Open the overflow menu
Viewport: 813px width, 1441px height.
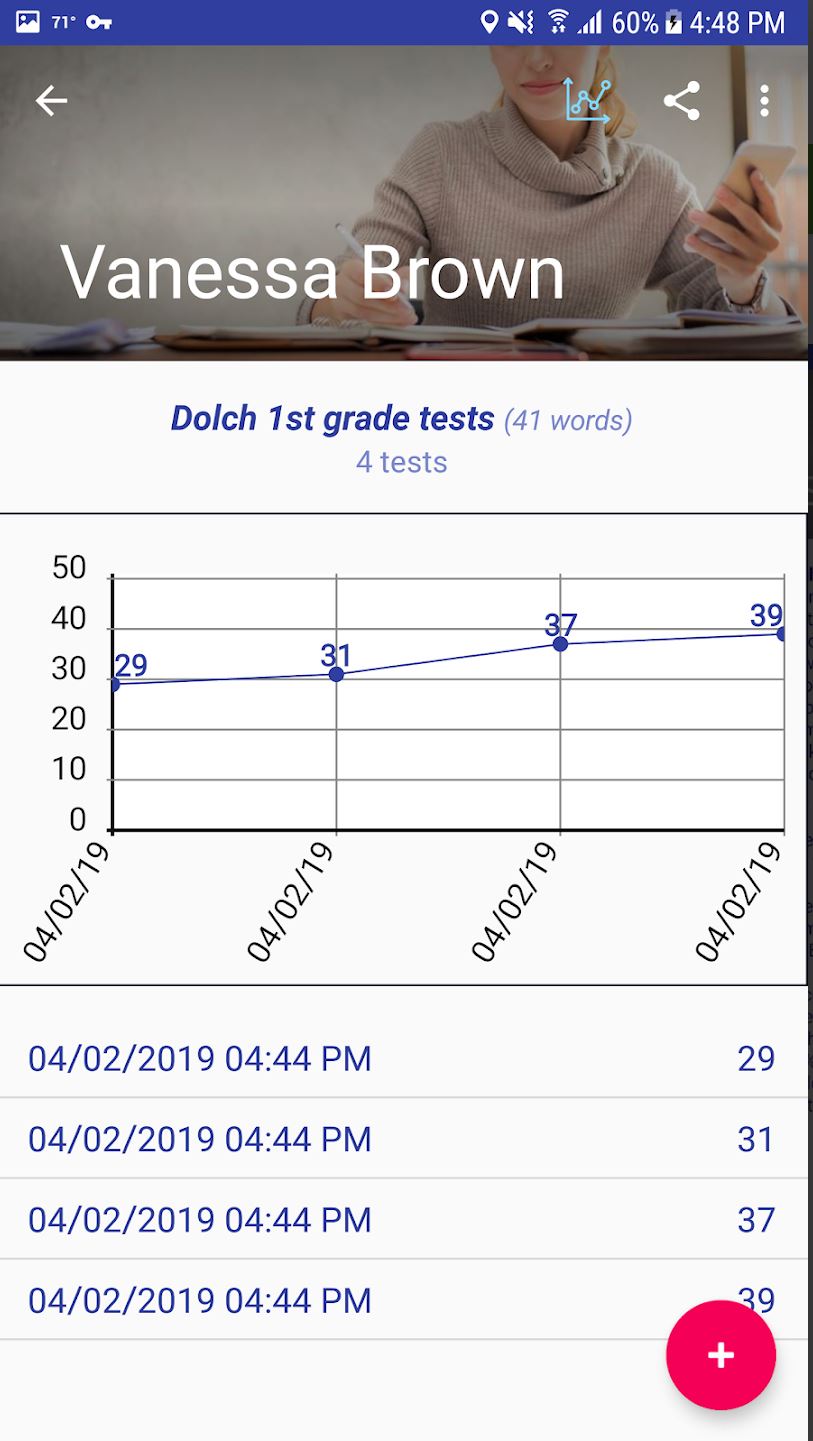(x=764, y=101)
